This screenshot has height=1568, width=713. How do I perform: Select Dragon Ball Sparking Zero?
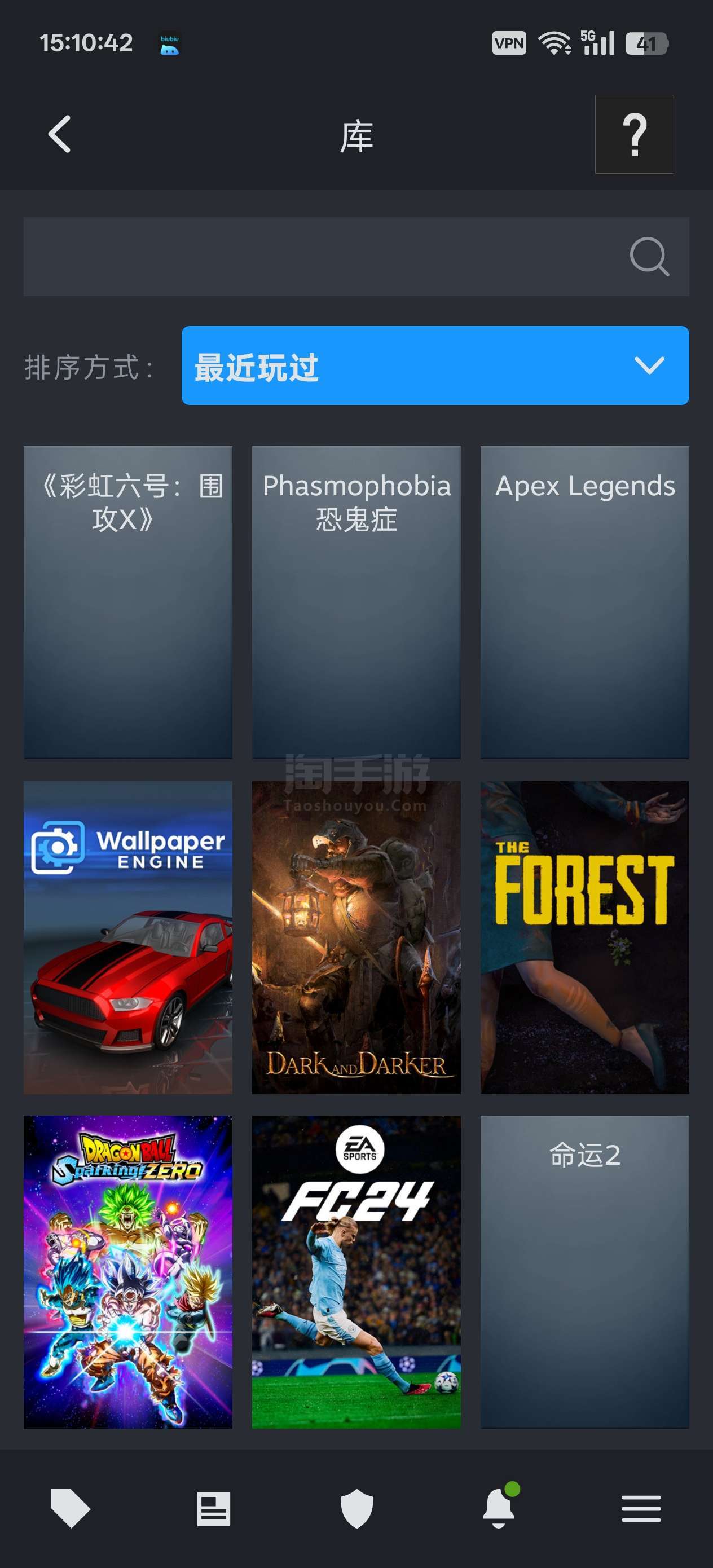tap(128, 1271)
